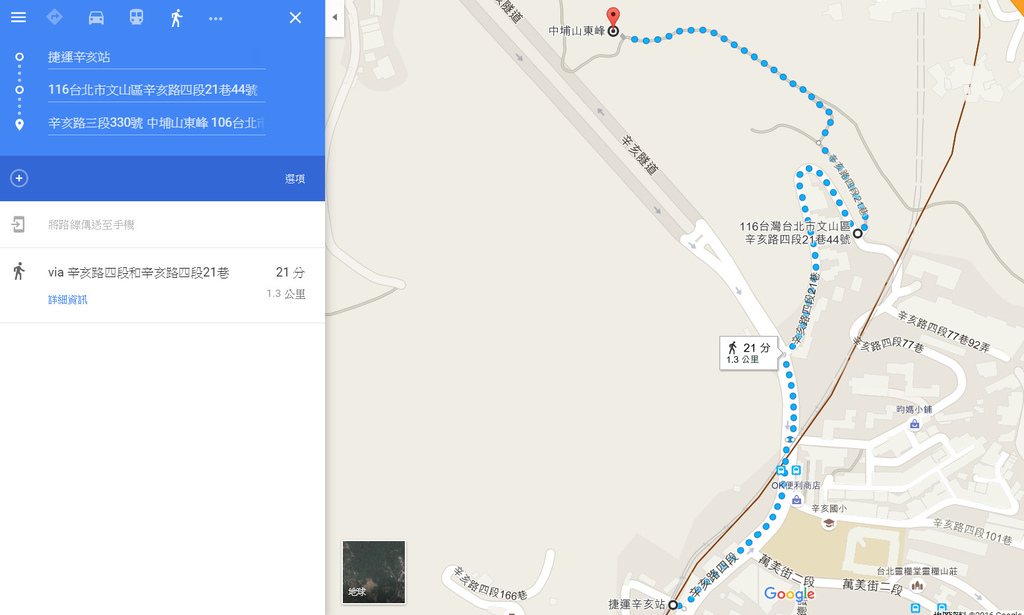This screenshot has width=1024, height=615.
Task: Tap the 中埔山東峰 destination pin
Action: (613, 16)
